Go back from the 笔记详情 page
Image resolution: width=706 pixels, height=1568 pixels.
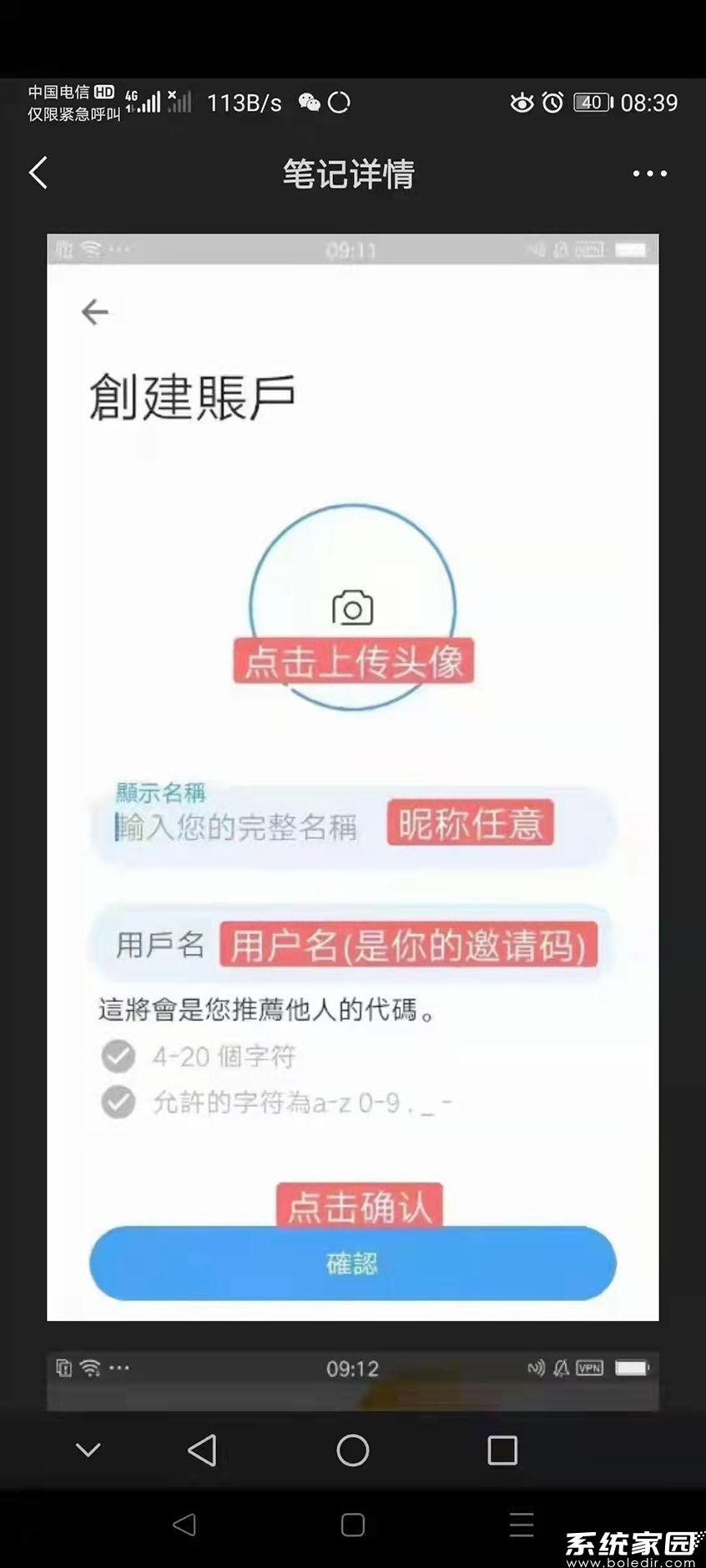[38, 173]
